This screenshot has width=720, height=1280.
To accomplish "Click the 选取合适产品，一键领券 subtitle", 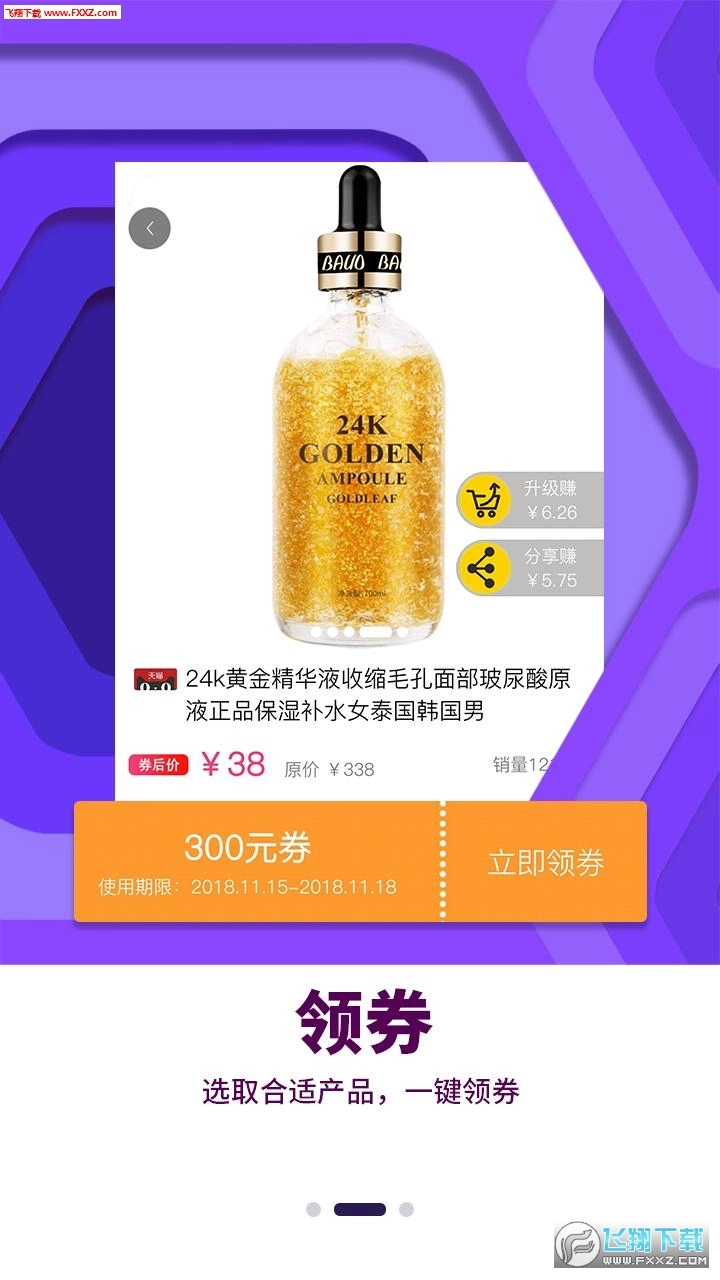I will click(360, 1092).
